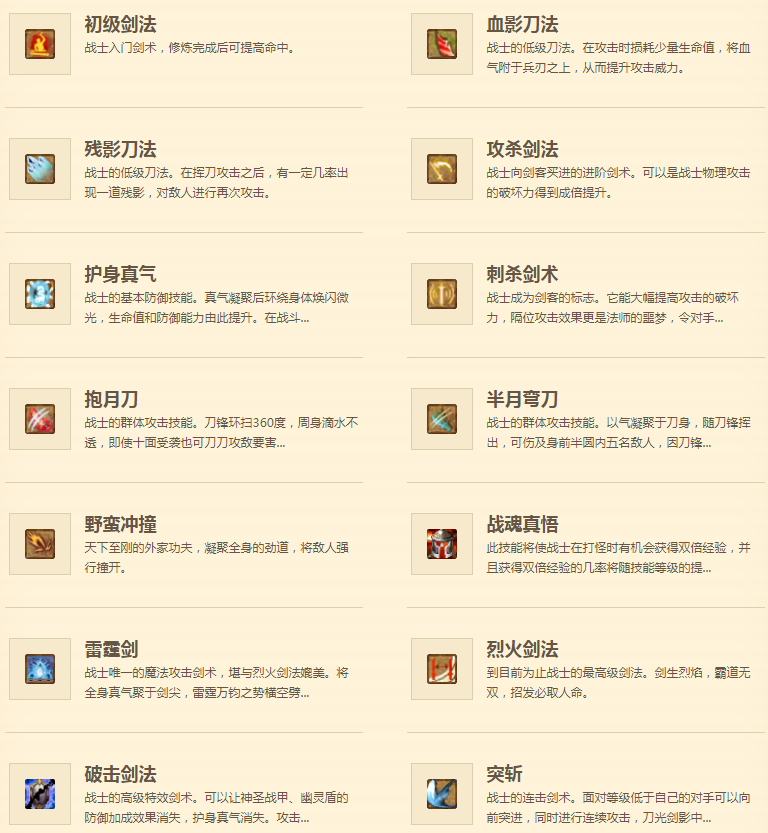Open the 护身真气 skill entry

tap(120, 275)
